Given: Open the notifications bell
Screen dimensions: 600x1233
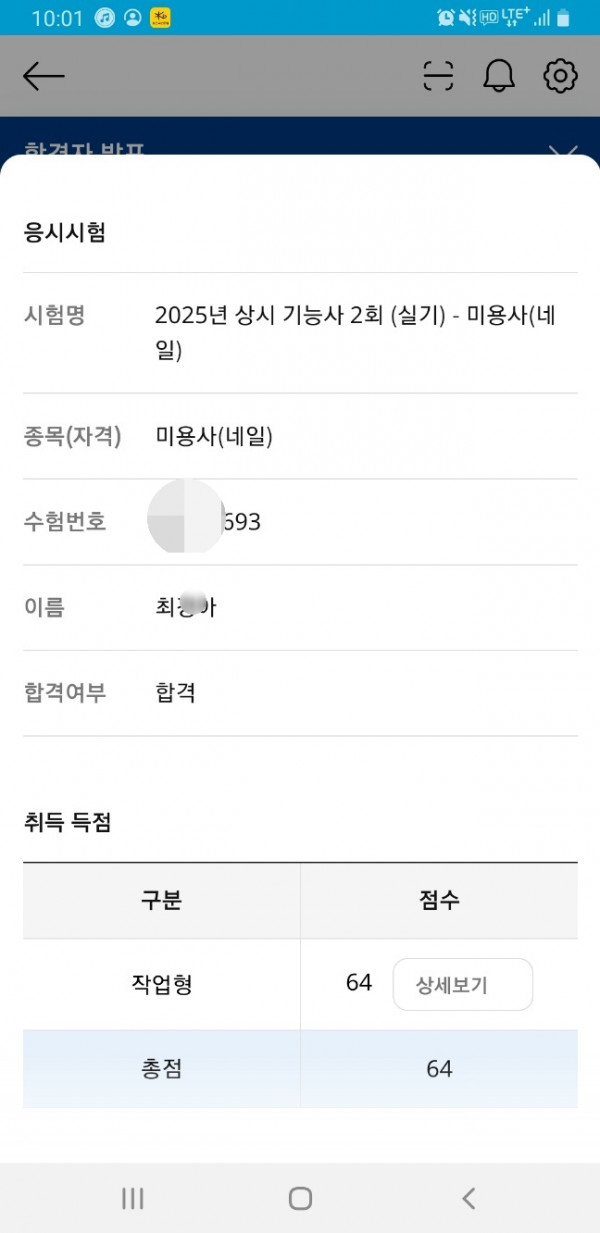Looking at the screenshot, I should coord(499,76).
